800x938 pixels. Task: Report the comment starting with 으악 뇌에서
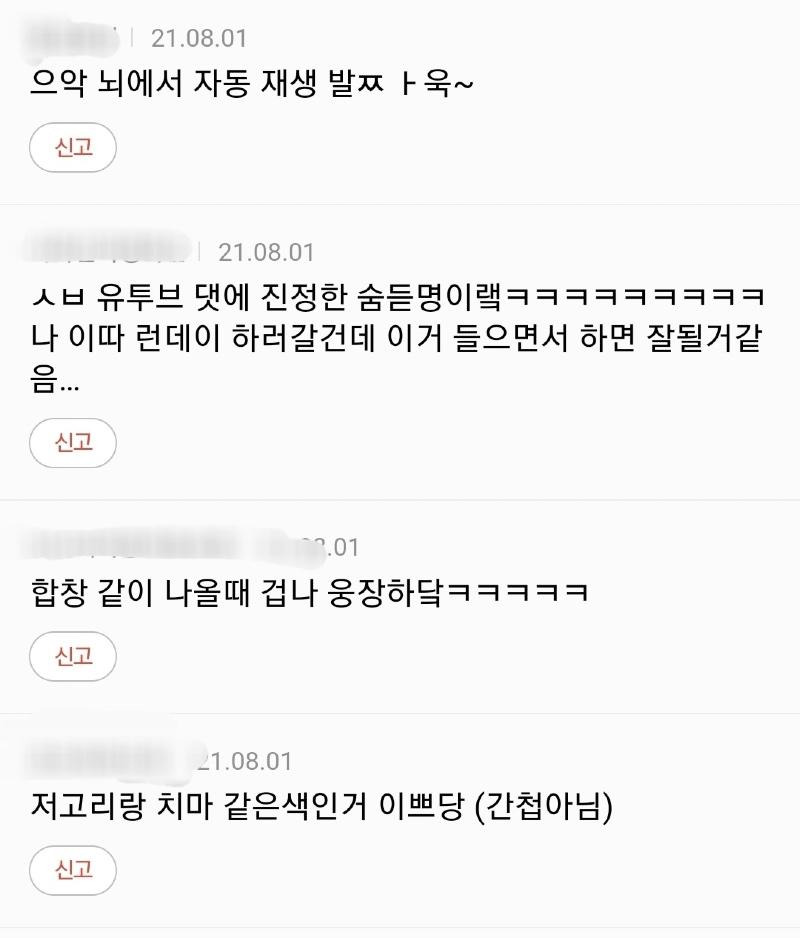click(73, 148)
